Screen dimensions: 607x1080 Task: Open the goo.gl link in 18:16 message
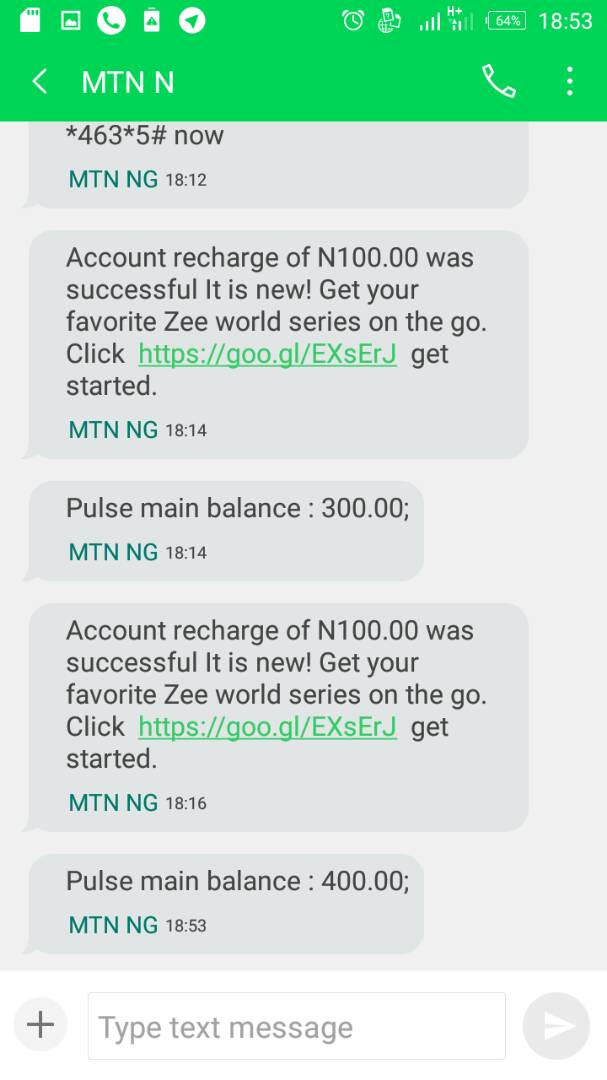(267, 727)
